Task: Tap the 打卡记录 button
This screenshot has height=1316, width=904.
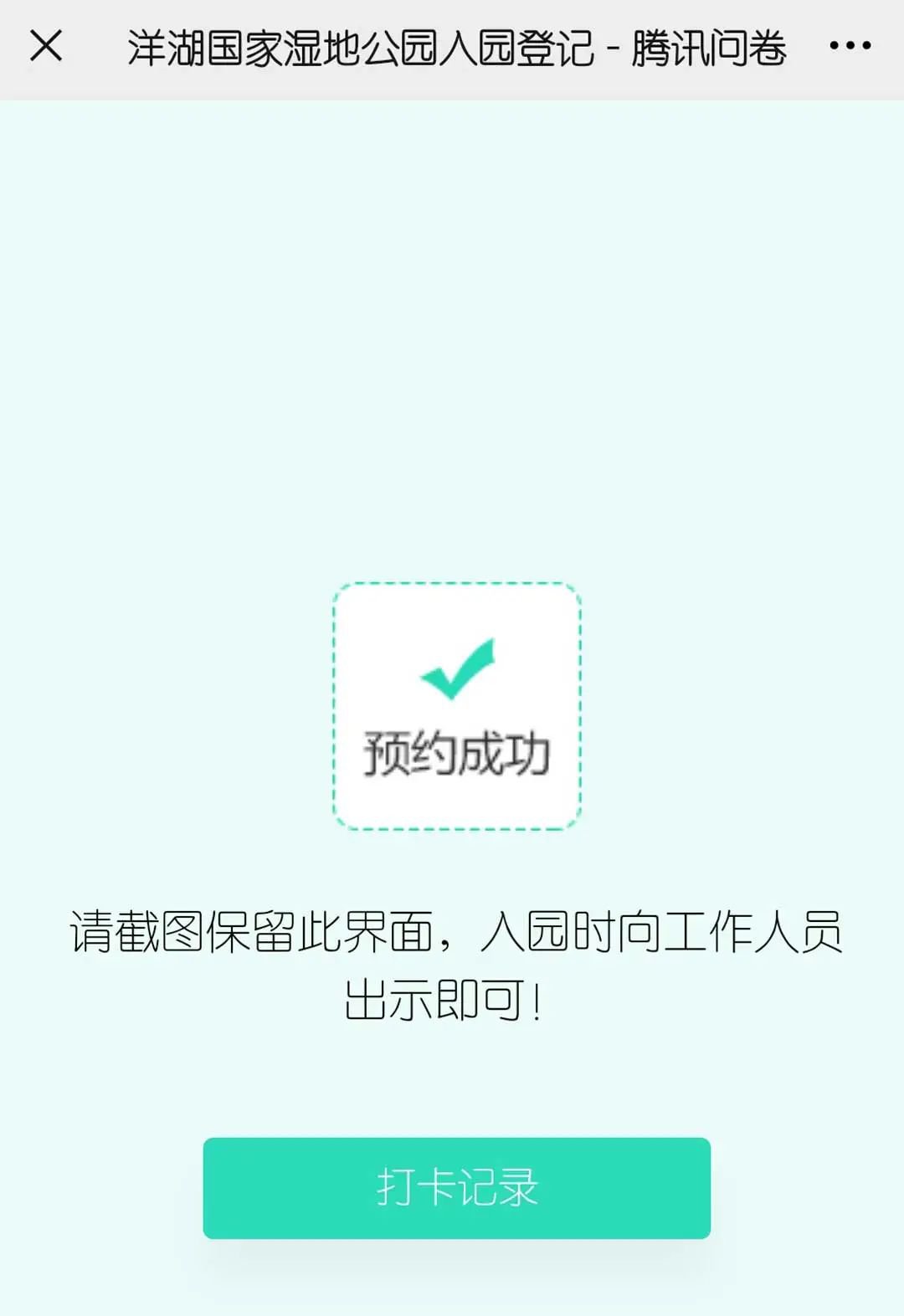Action: click(x=456, y=1187)
